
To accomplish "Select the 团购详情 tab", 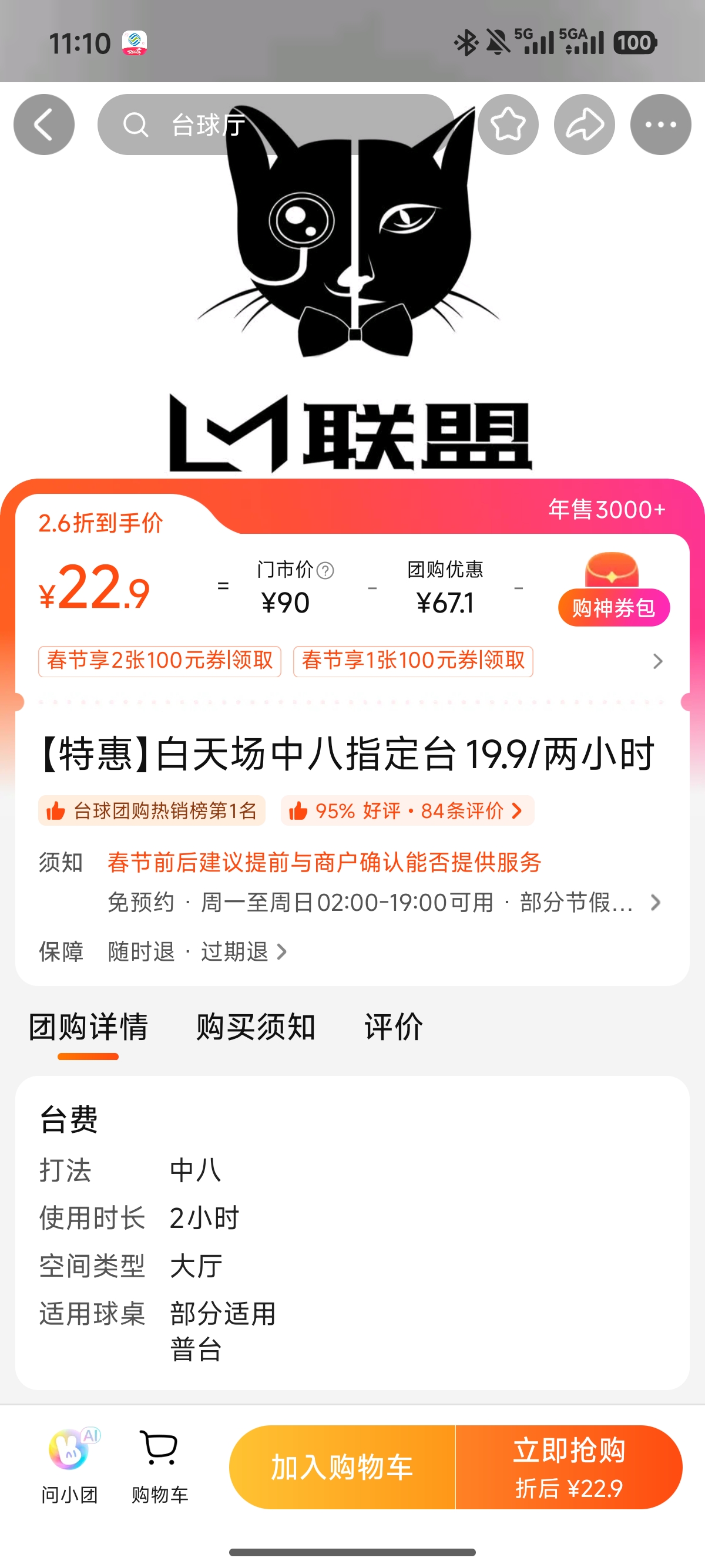I will point(88,1028).
